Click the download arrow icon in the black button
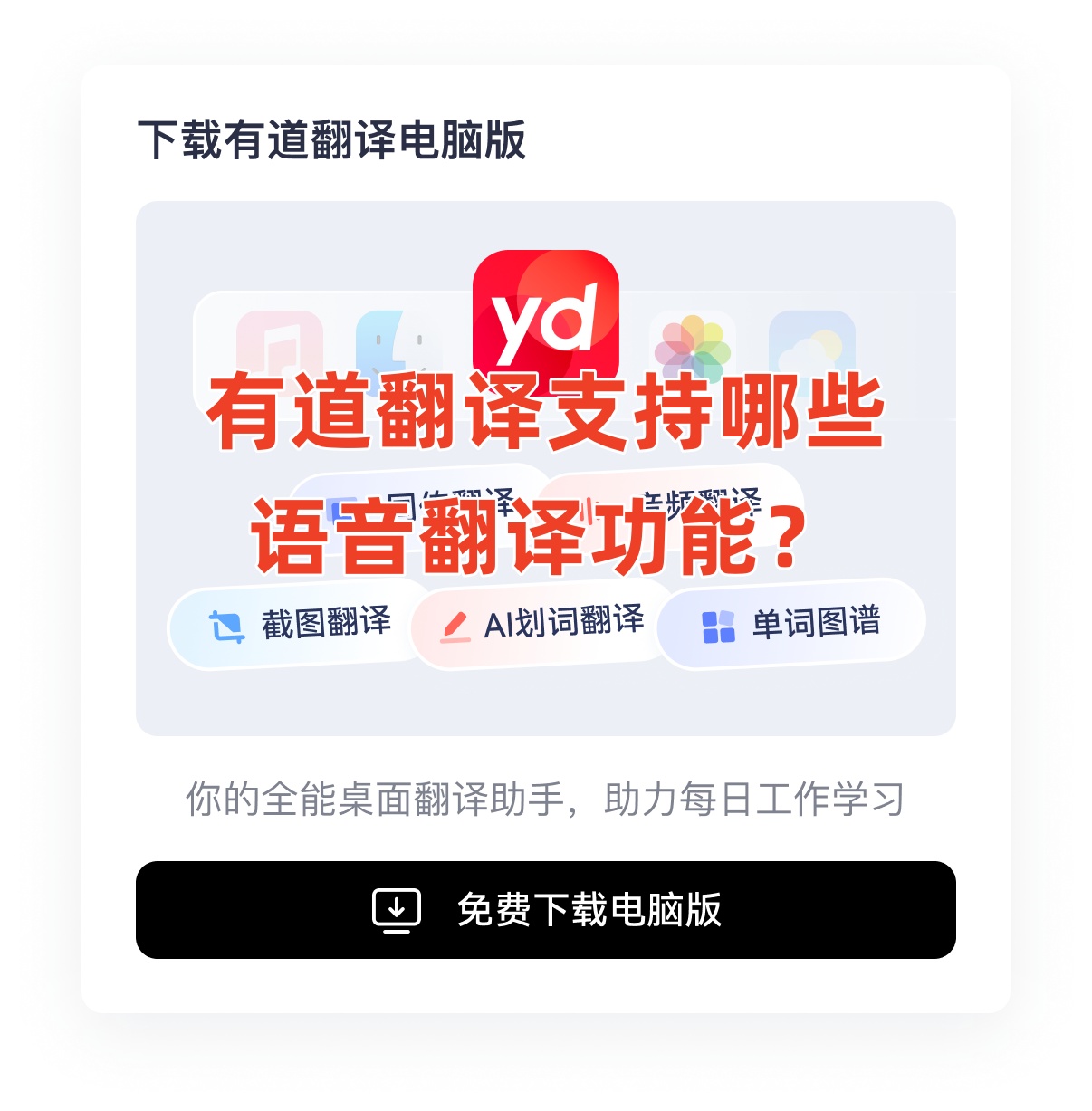 pyautogui.click(x=397, y=910)
